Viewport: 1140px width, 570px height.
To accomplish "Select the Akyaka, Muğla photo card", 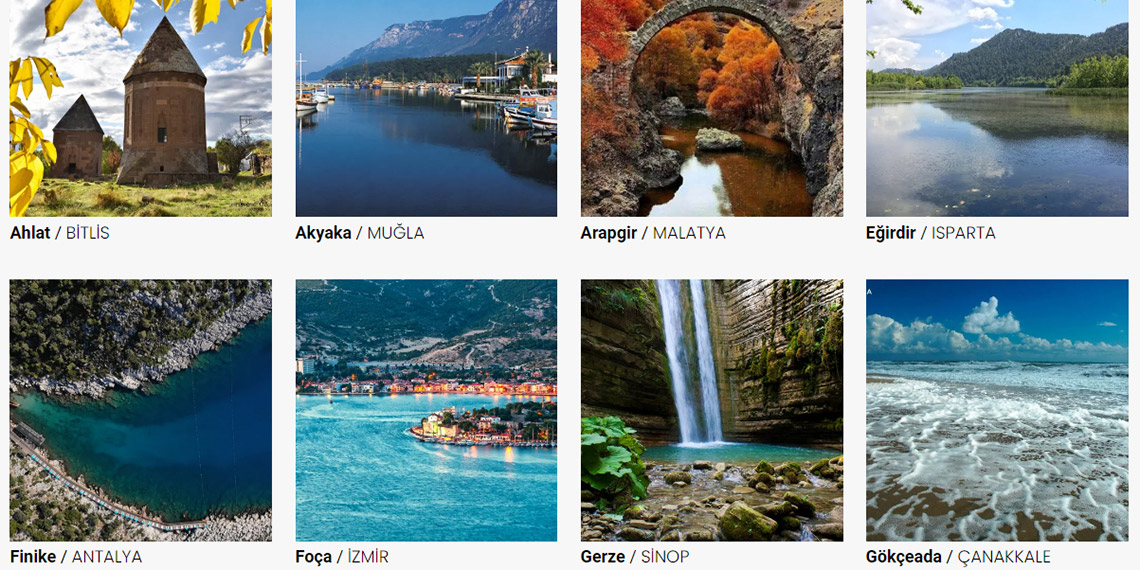I will pos(426,108).
